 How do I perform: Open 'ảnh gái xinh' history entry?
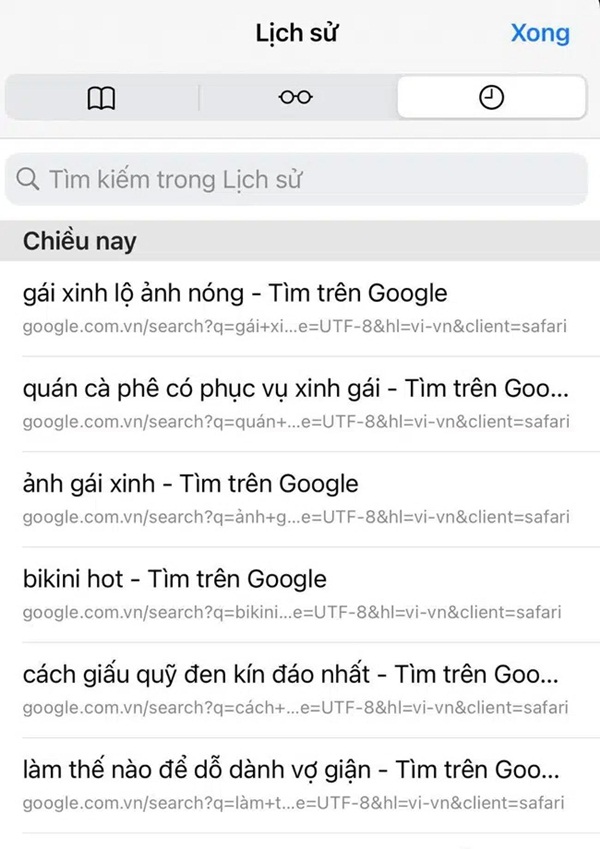295,498
